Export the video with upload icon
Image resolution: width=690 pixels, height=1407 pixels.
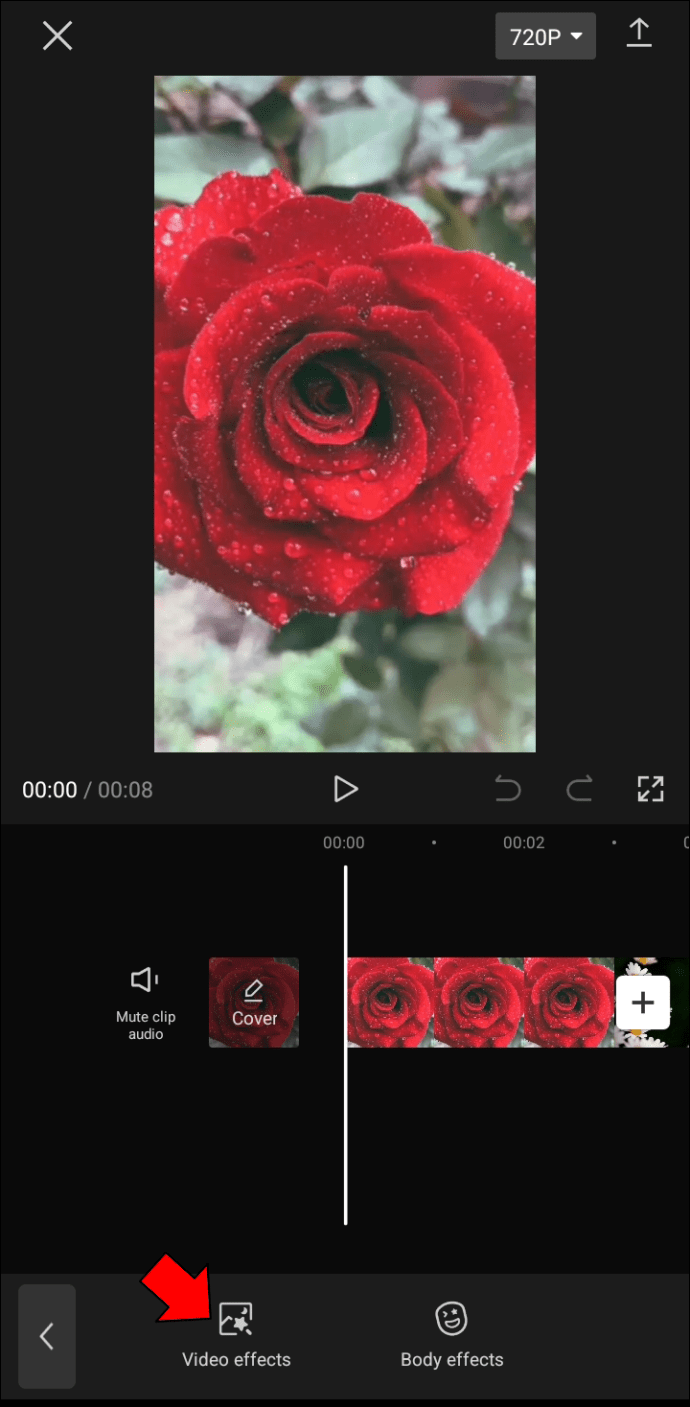(x=638, y=34)
